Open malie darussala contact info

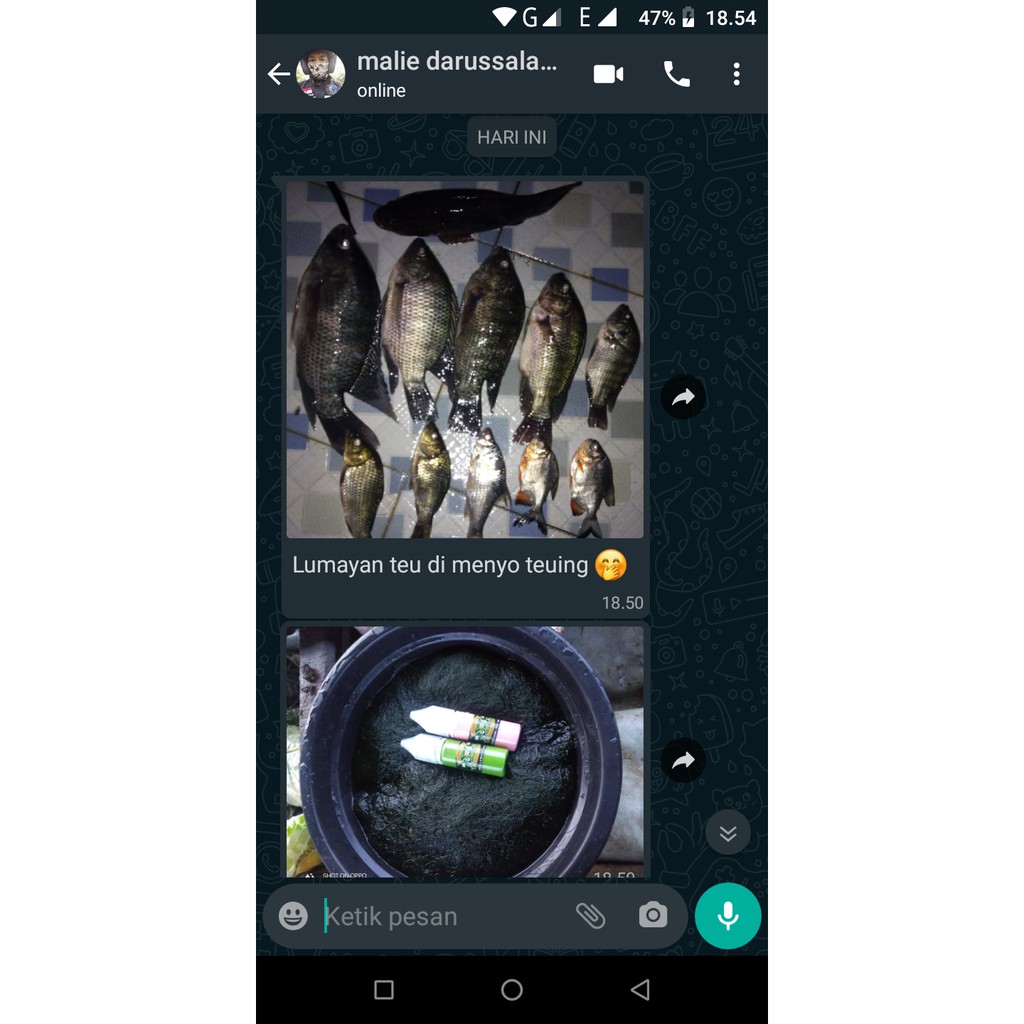coord(455,73)
